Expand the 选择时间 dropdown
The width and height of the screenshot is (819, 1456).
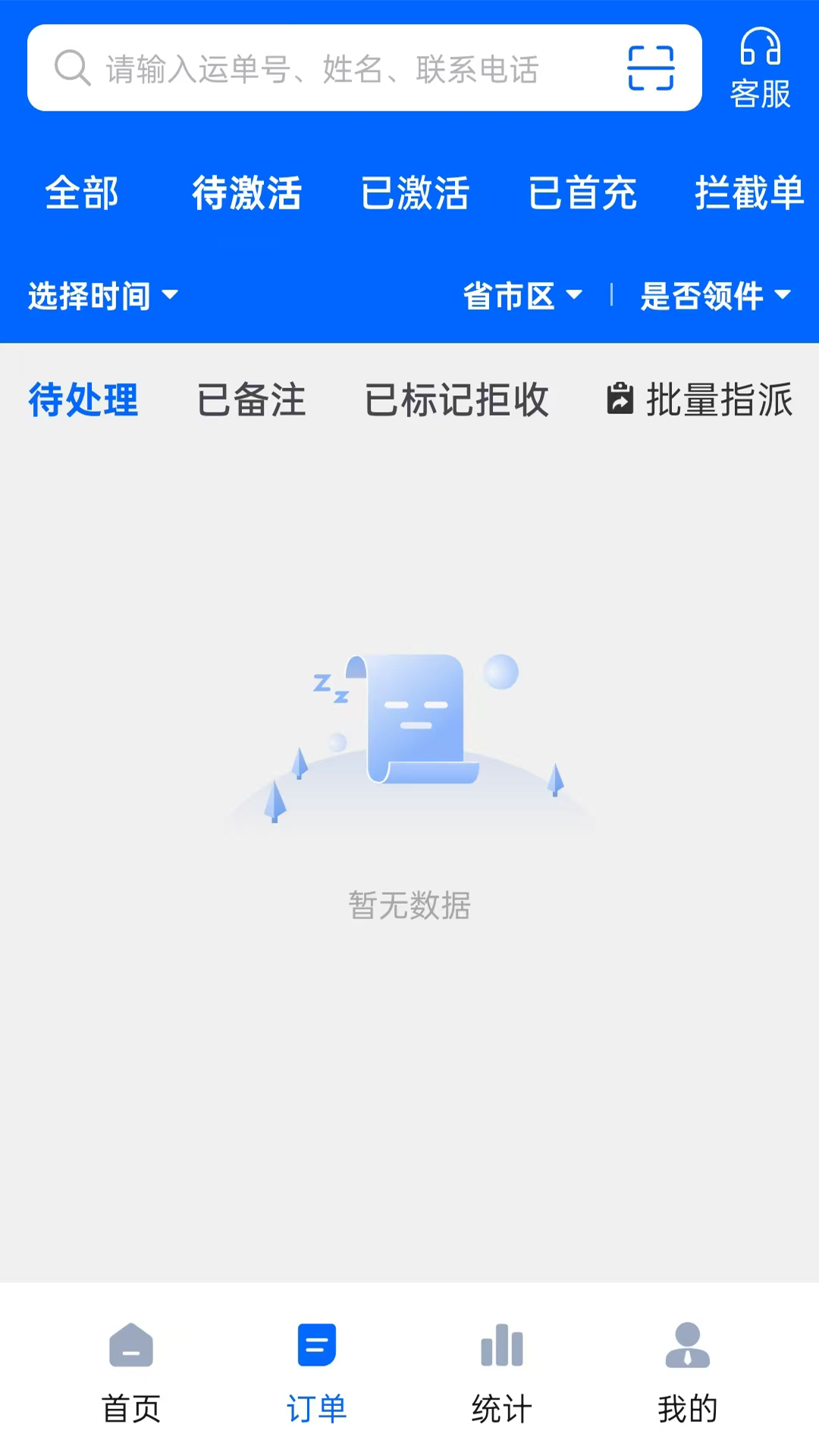point(102,297)
